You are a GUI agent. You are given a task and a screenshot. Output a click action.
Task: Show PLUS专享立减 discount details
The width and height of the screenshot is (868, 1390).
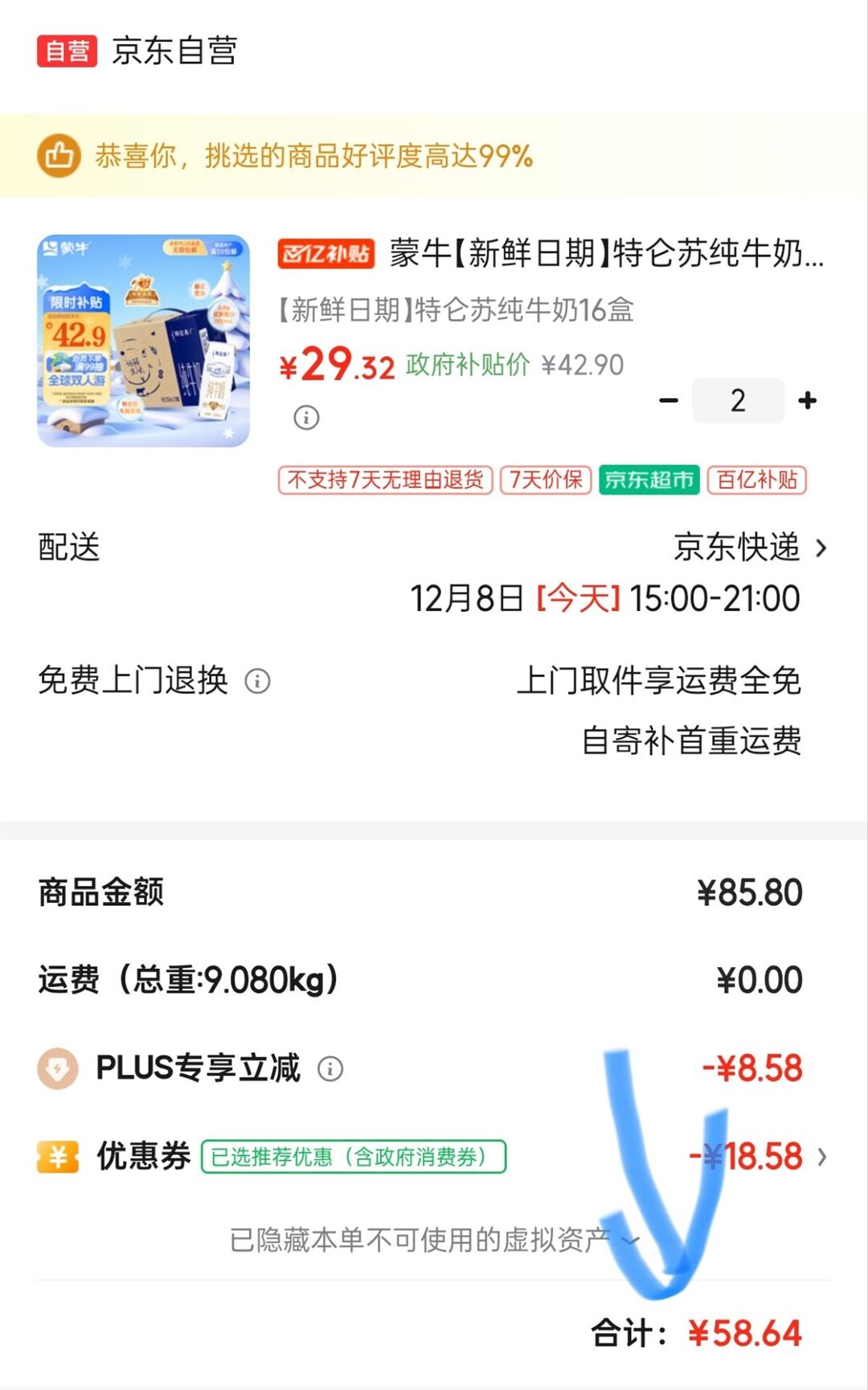click(330, 1068)
